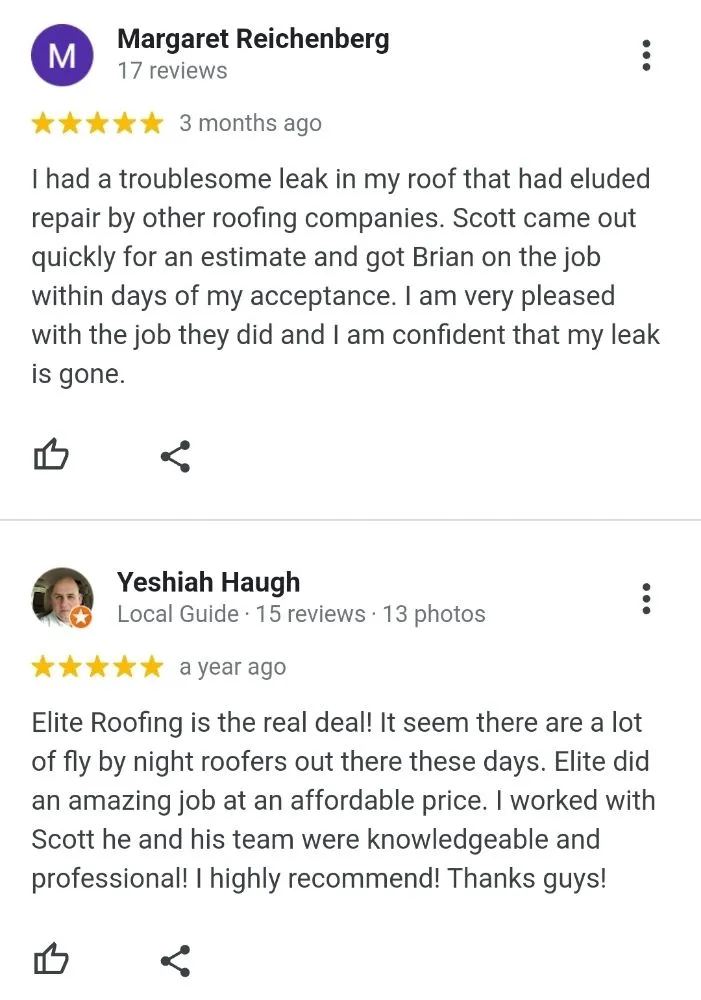
Task: Share Margaret Reichenberg's review
Action: point(175,457)
